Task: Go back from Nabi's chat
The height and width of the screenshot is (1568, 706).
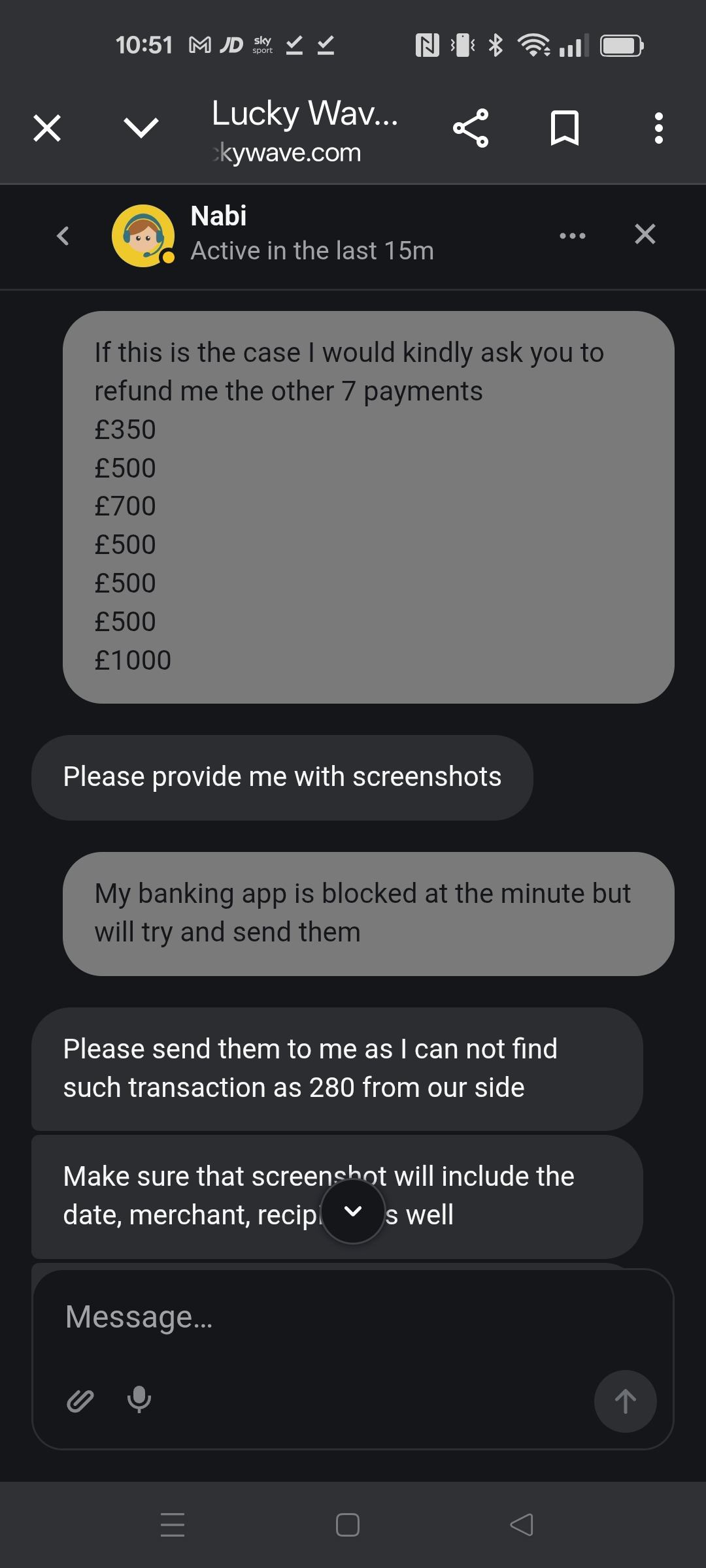Action: tap(63, 236)
